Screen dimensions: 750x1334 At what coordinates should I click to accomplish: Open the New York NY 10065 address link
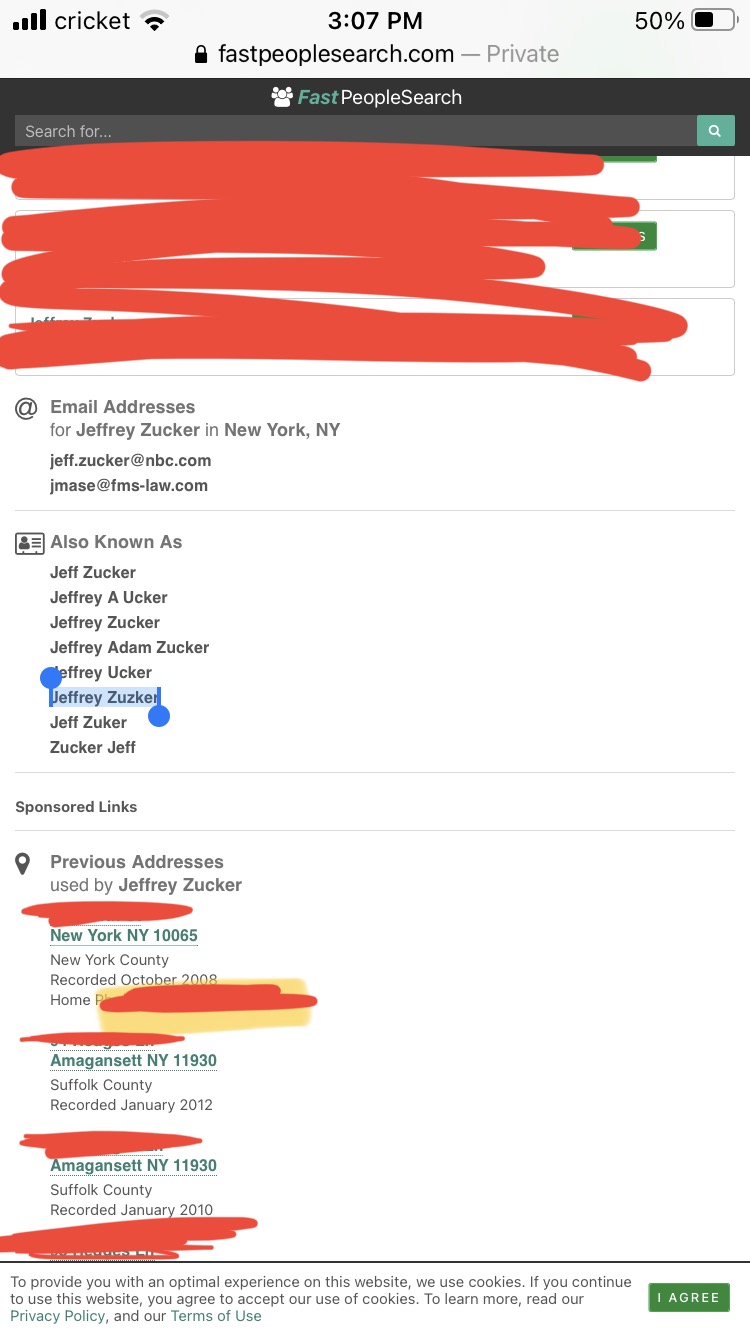click(x=124, y=935)
